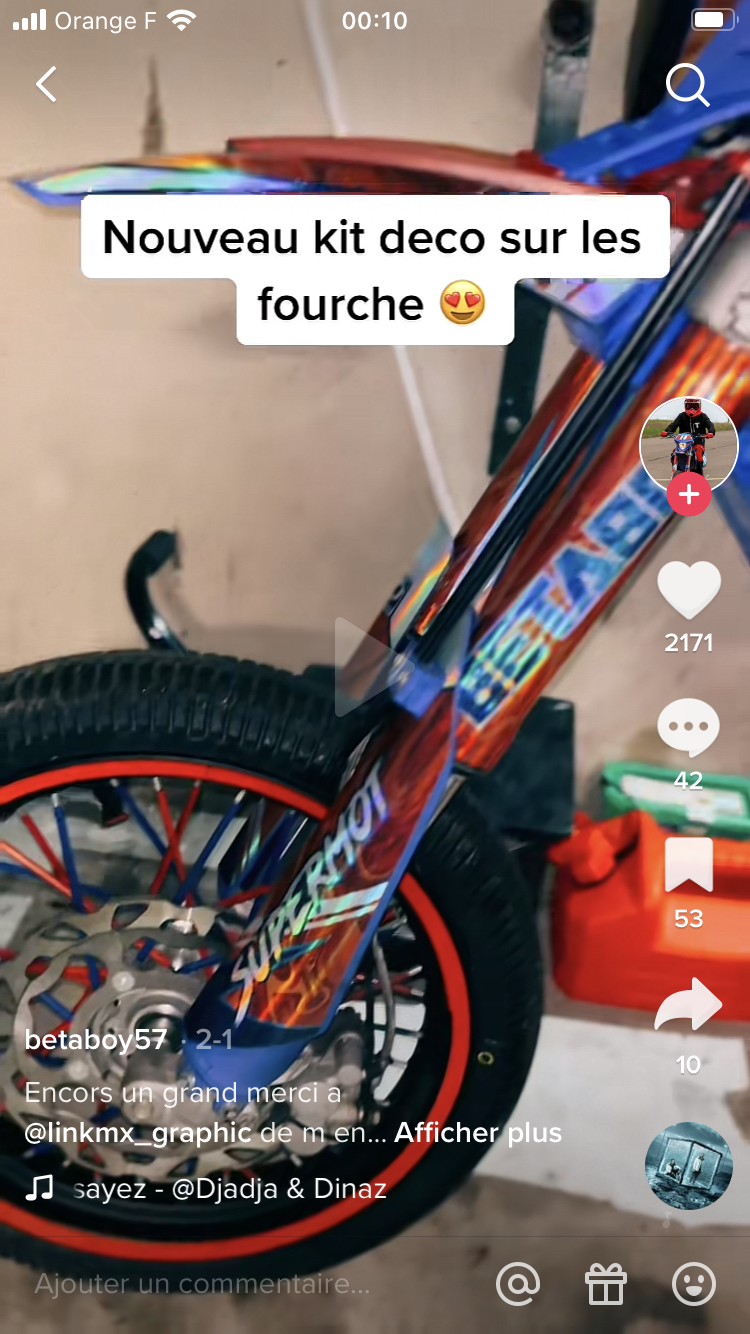Viewport: 750px width, 1334px height.
Task: Share this video with the arrow
Action: click(x=688, y=1006)
